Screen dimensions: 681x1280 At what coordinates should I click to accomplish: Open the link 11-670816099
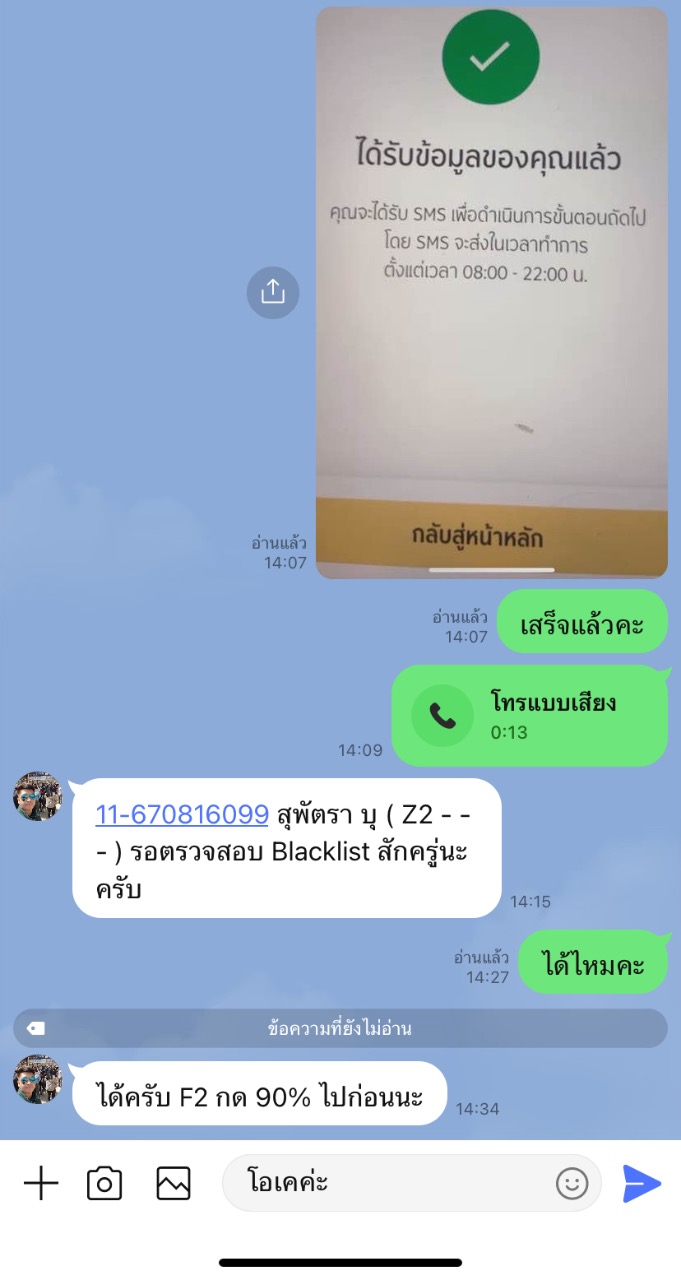182,815
